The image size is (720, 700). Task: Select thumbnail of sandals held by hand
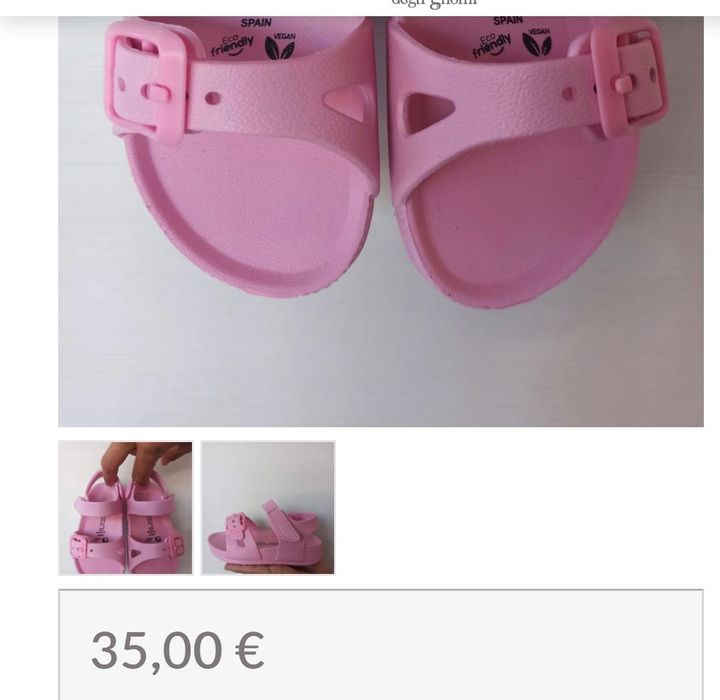tap(125, 508)
